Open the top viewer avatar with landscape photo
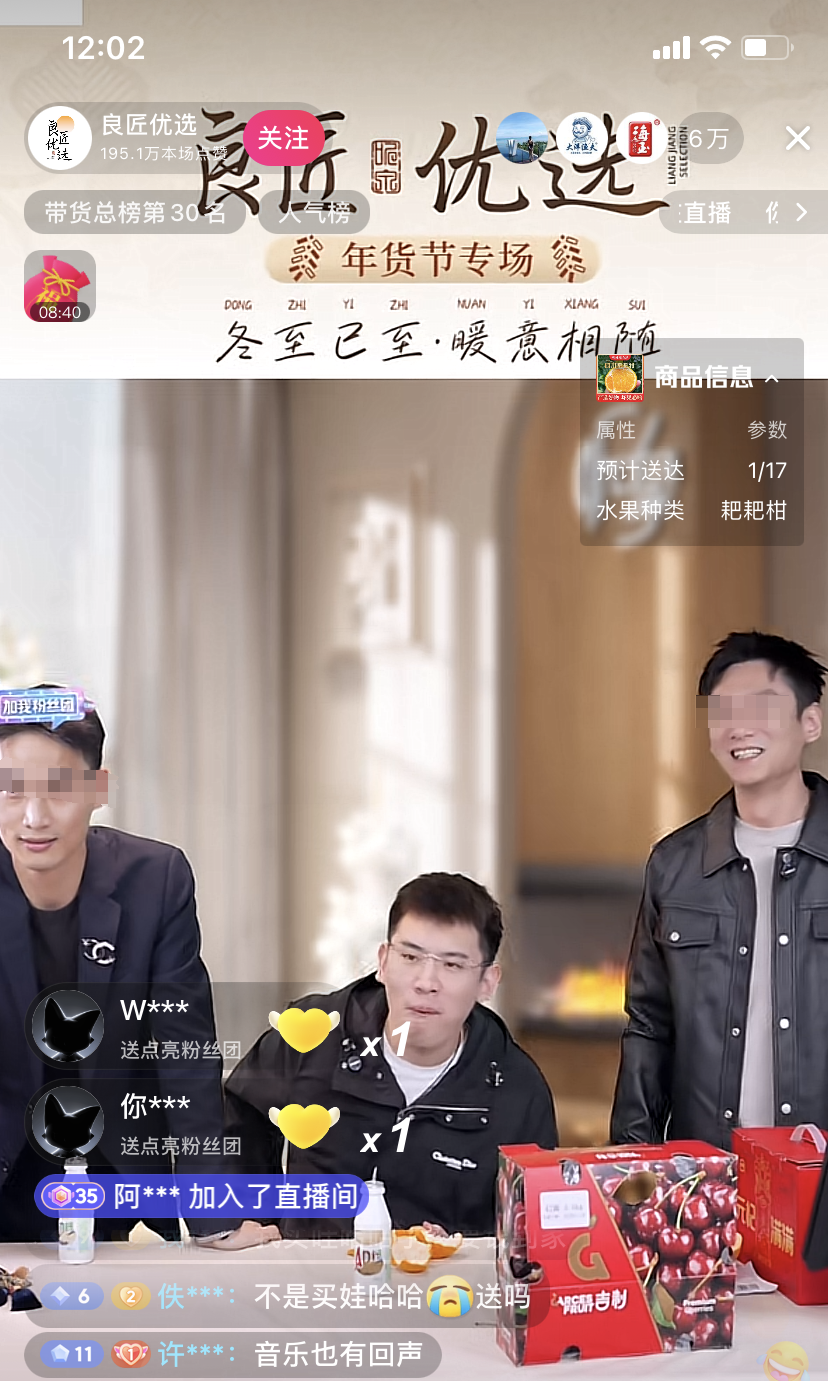The height and width of the screenshot is (1381, 828). (522, 138)
